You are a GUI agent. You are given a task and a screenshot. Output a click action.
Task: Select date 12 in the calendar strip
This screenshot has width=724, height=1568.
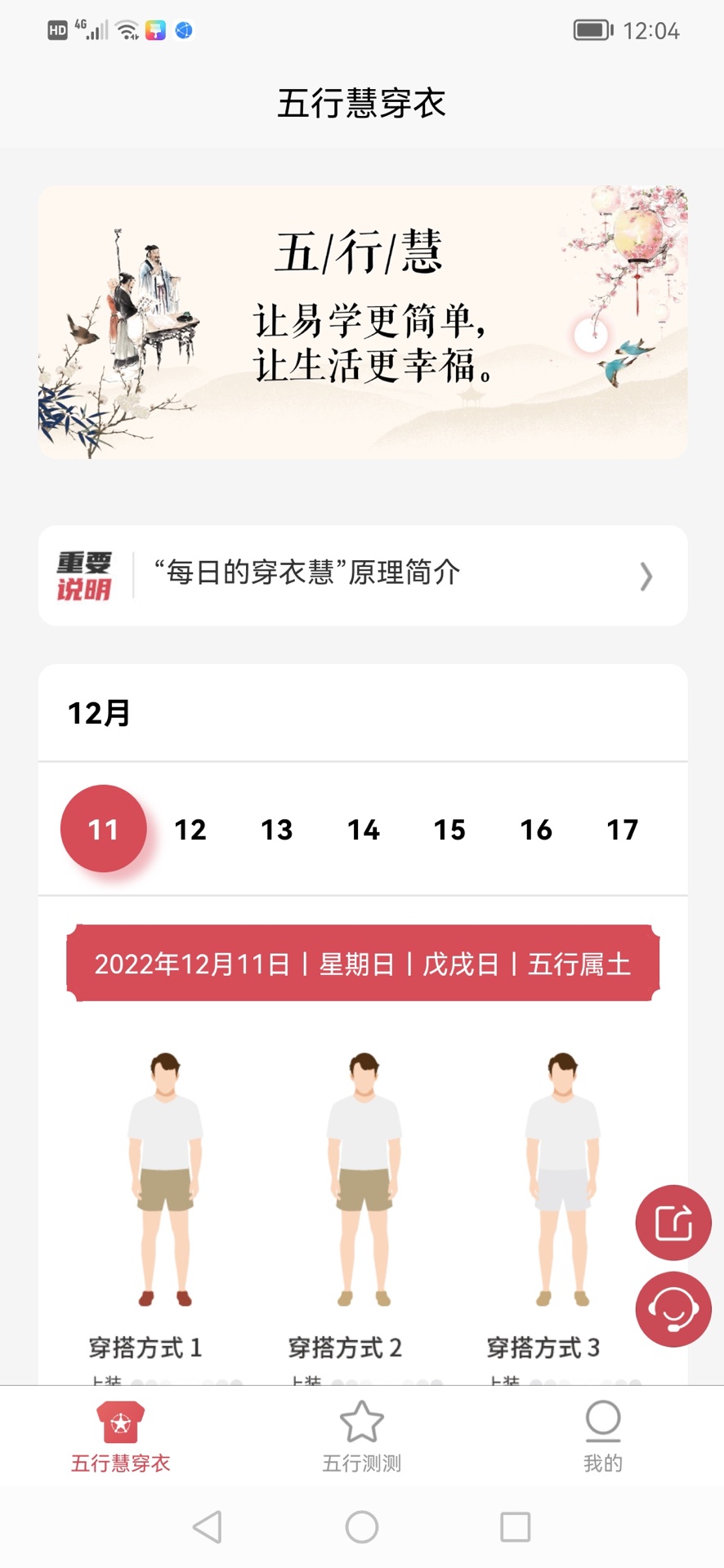pos(190,830)
